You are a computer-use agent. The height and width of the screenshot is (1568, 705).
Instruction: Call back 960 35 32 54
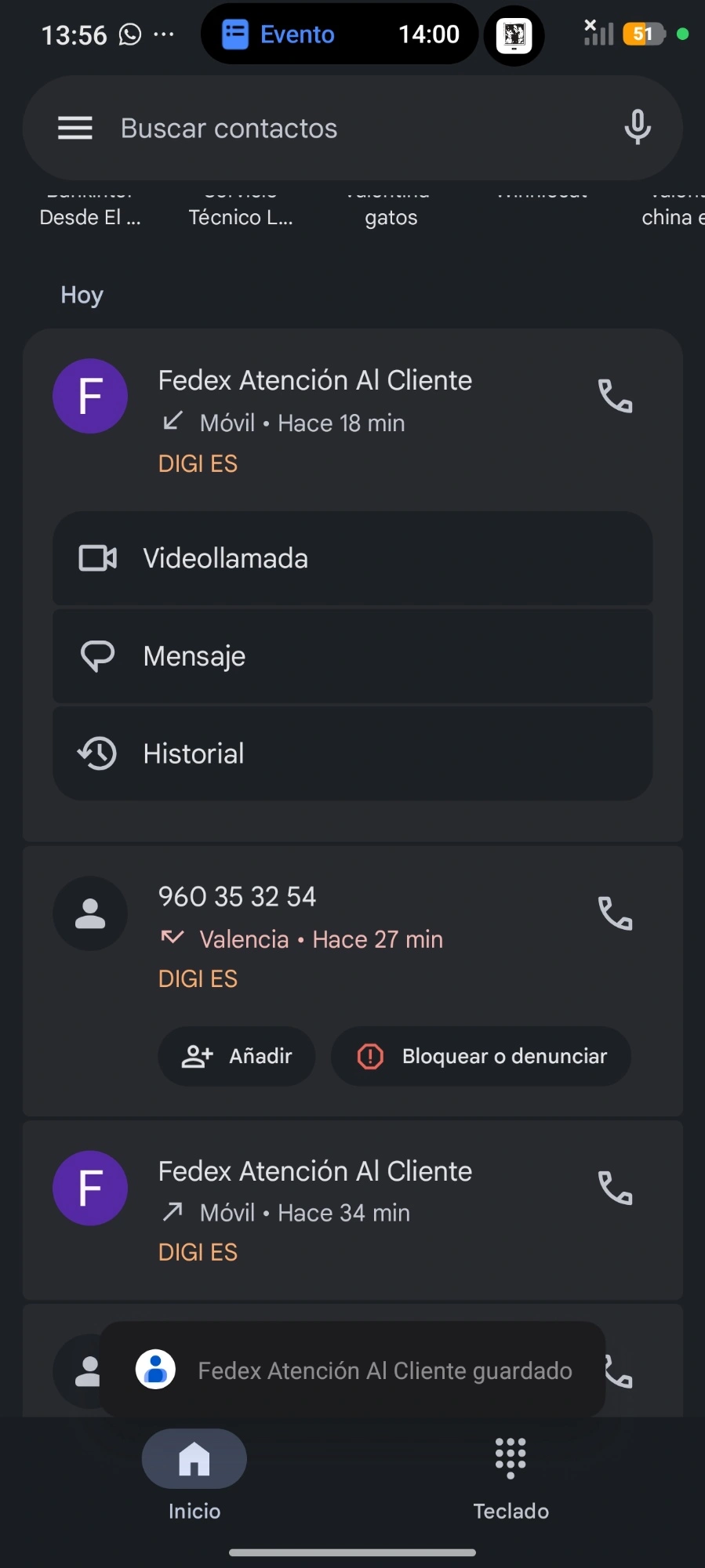pos(615,913)
